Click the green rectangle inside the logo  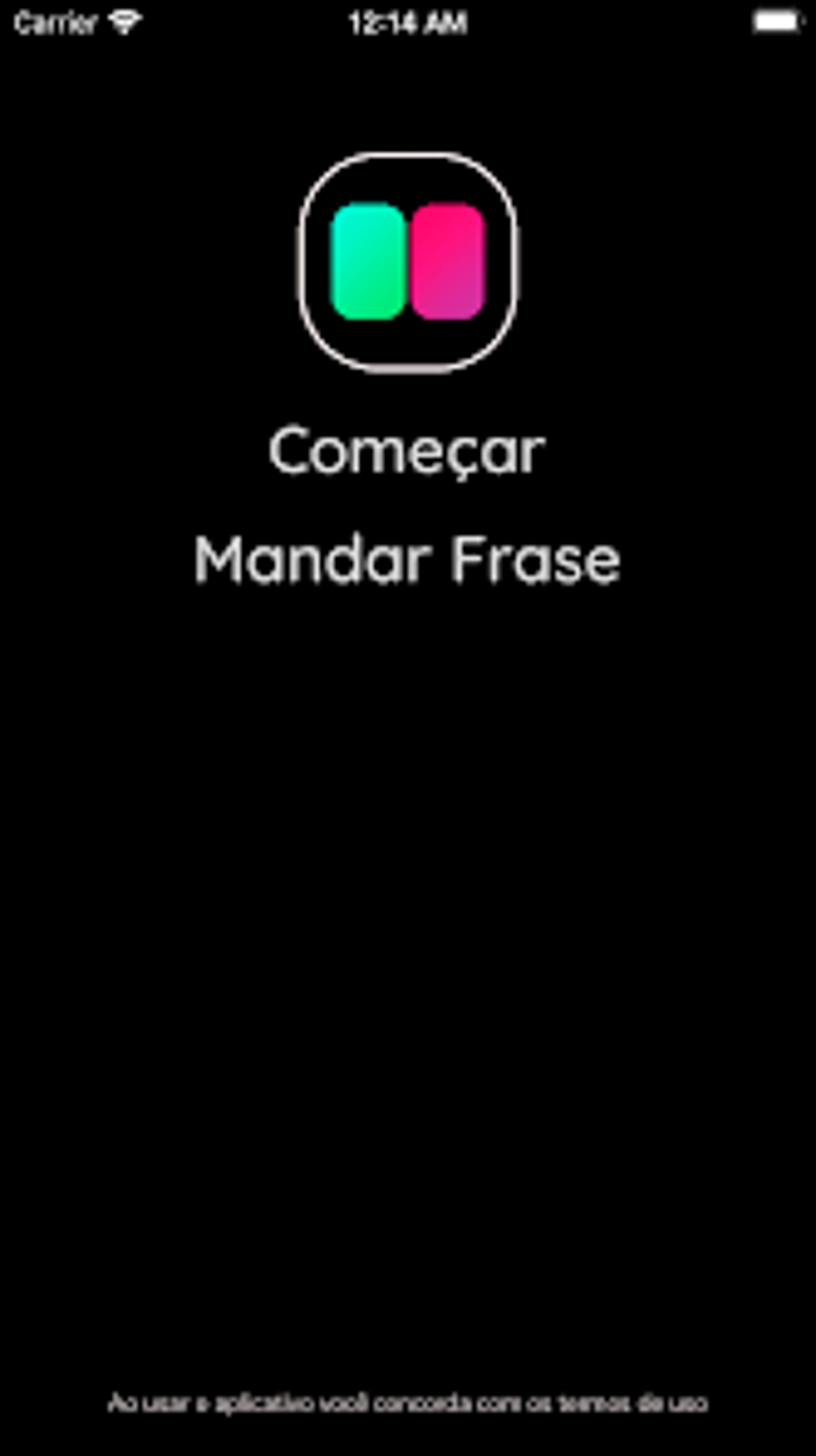click(365, 259)
